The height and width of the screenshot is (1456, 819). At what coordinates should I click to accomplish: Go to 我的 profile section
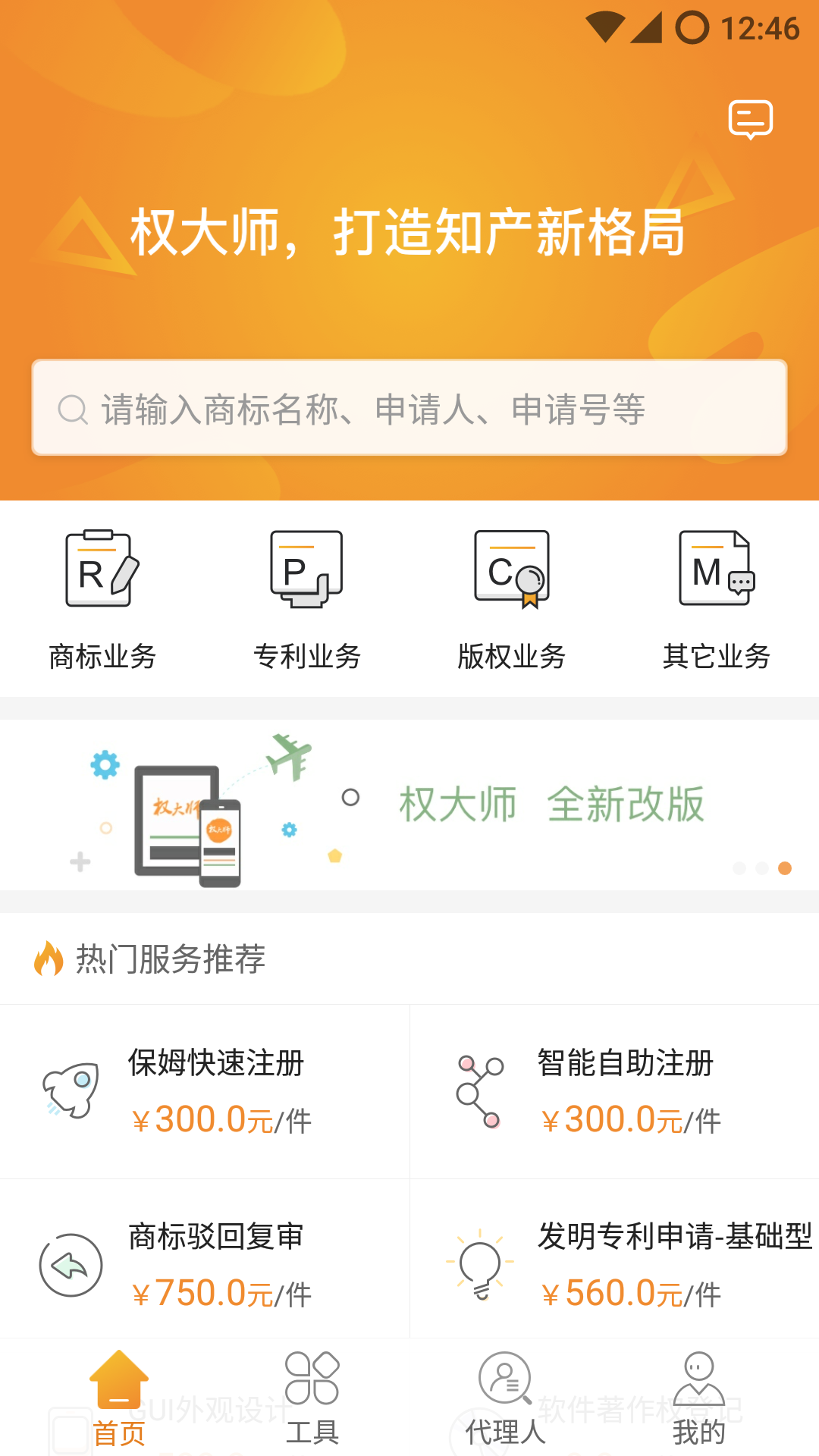pyautogui.click(x=698, y=1407)
